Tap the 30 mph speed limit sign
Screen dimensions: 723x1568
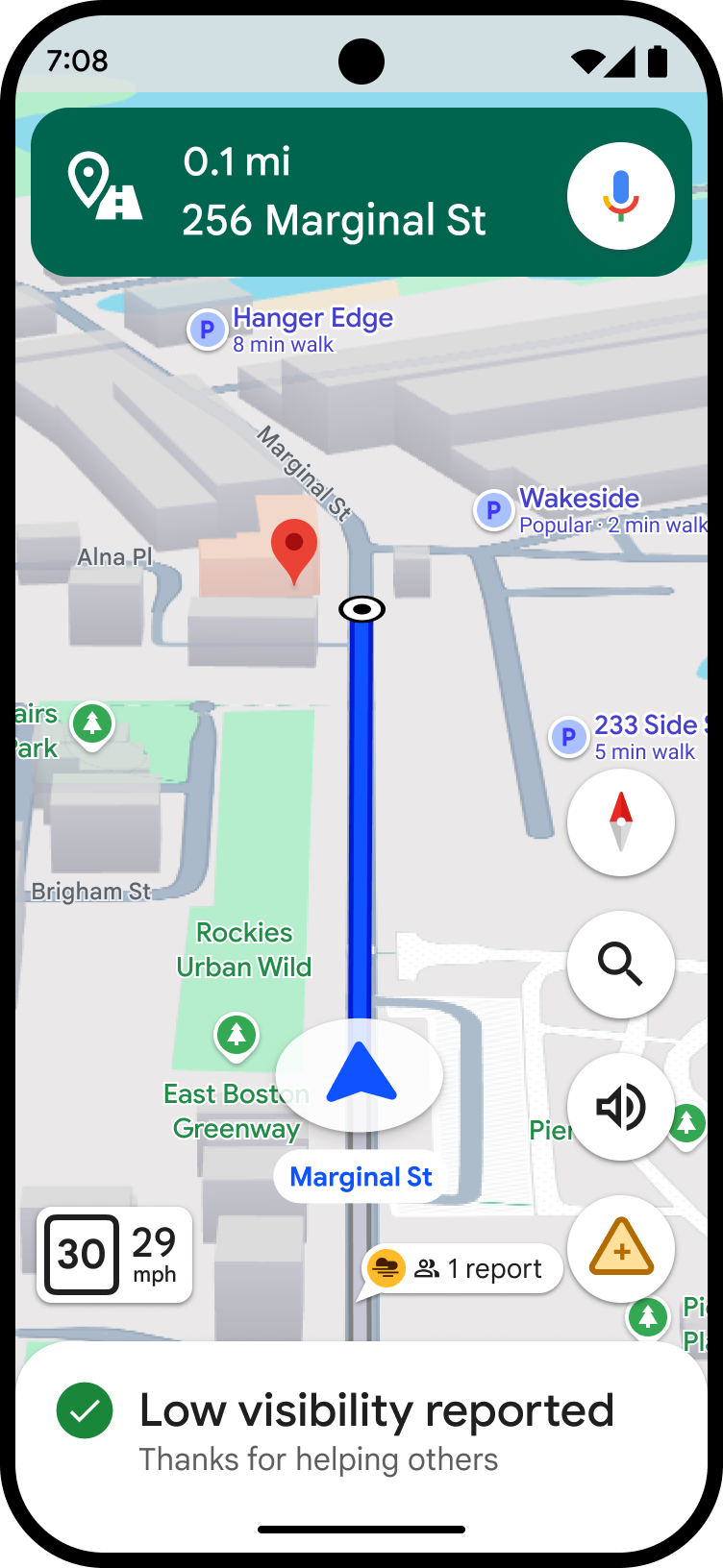pos(85,1254)
